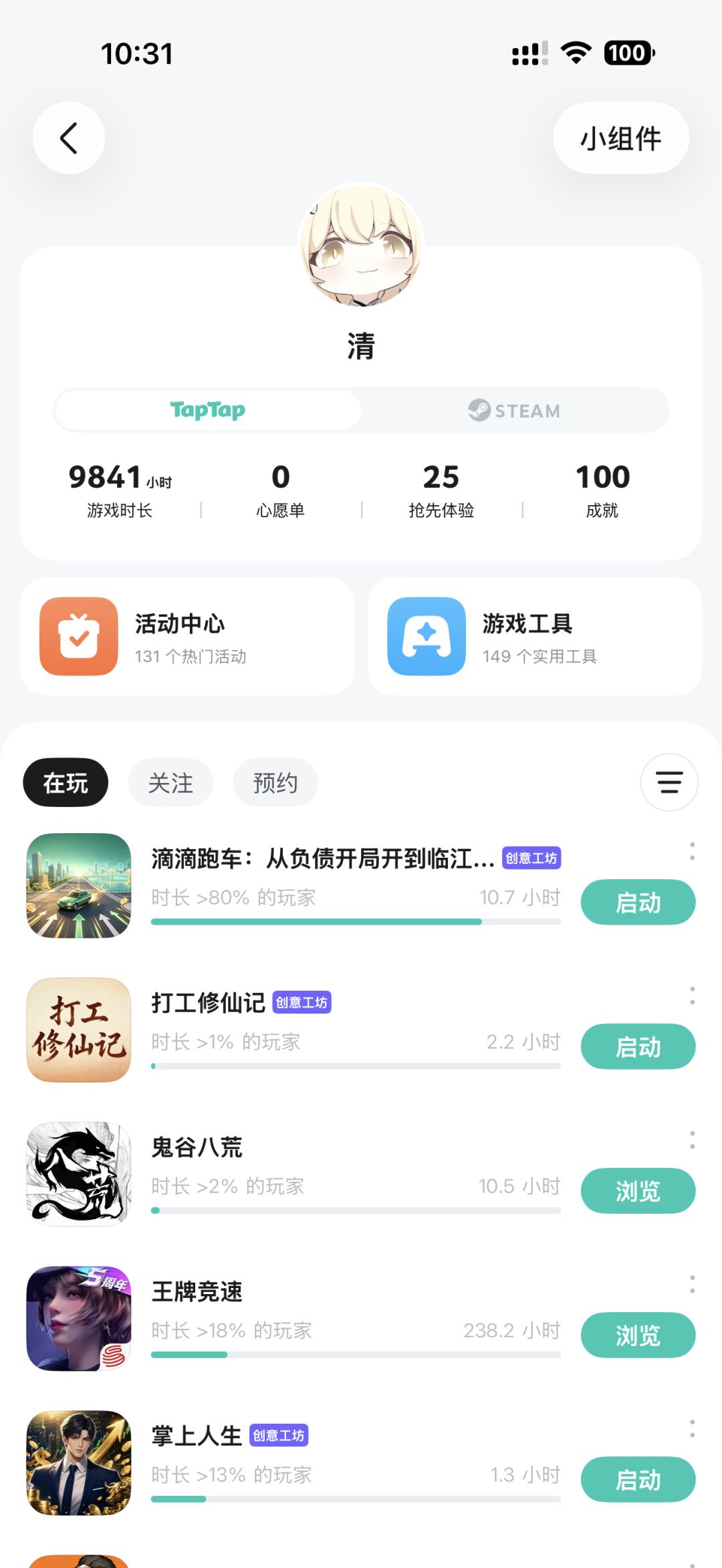Open 活动中心 card
Screen dimensions: 722x1568
coord(187,637)
